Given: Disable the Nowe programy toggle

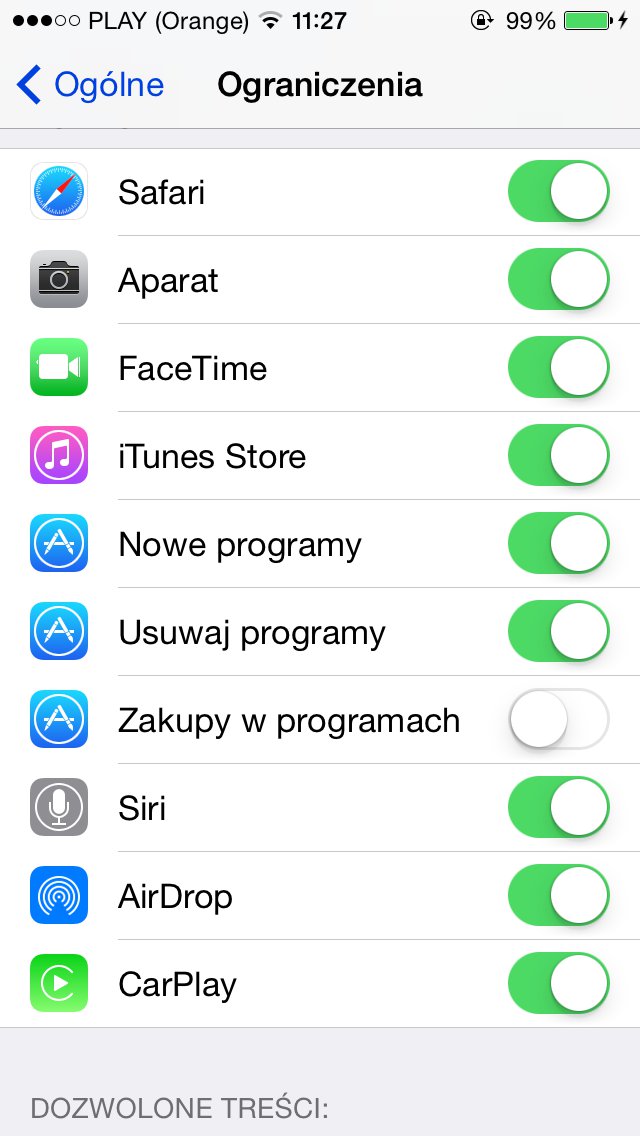Looking at the screenshot, I should coord(558,544).
